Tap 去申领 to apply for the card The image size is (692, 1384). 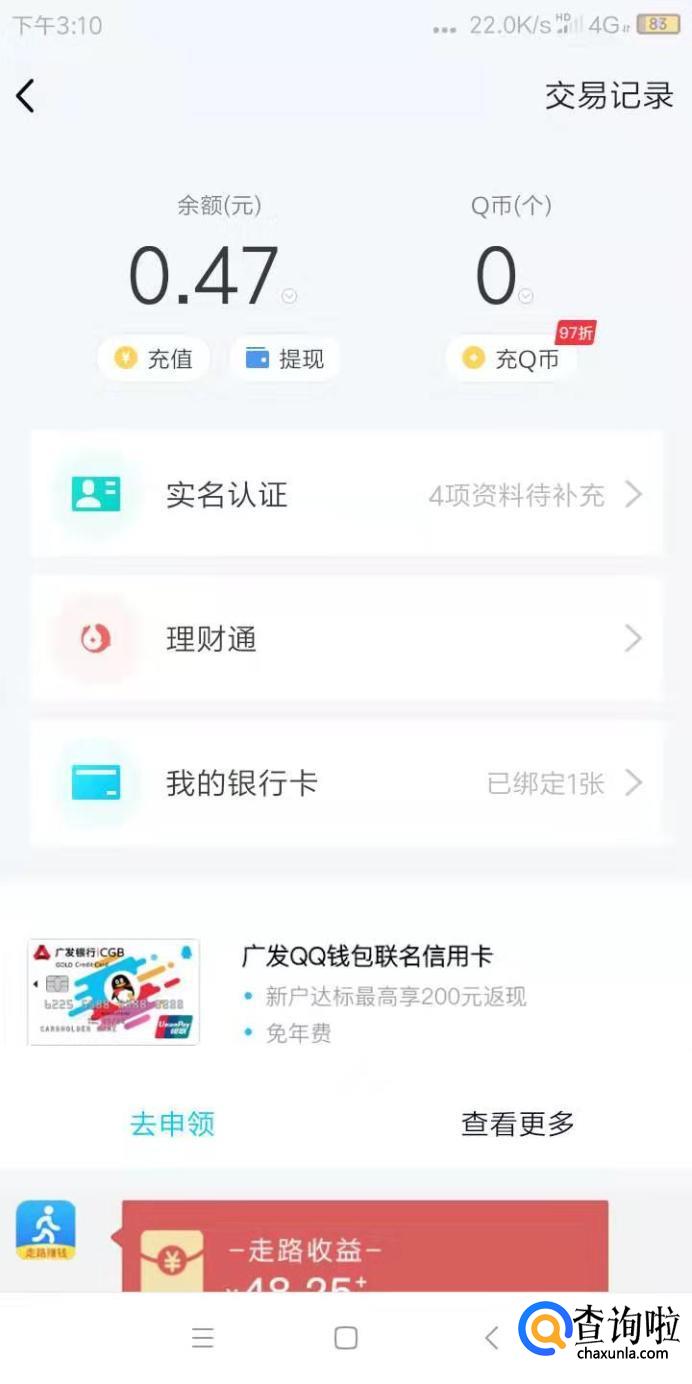click(172, 1123)
